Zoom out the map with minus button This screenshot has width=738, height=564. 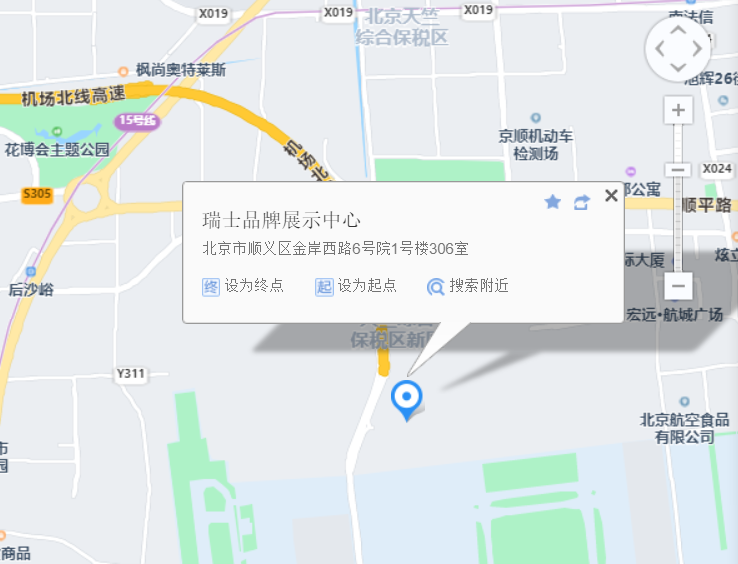tap(678, 287)
